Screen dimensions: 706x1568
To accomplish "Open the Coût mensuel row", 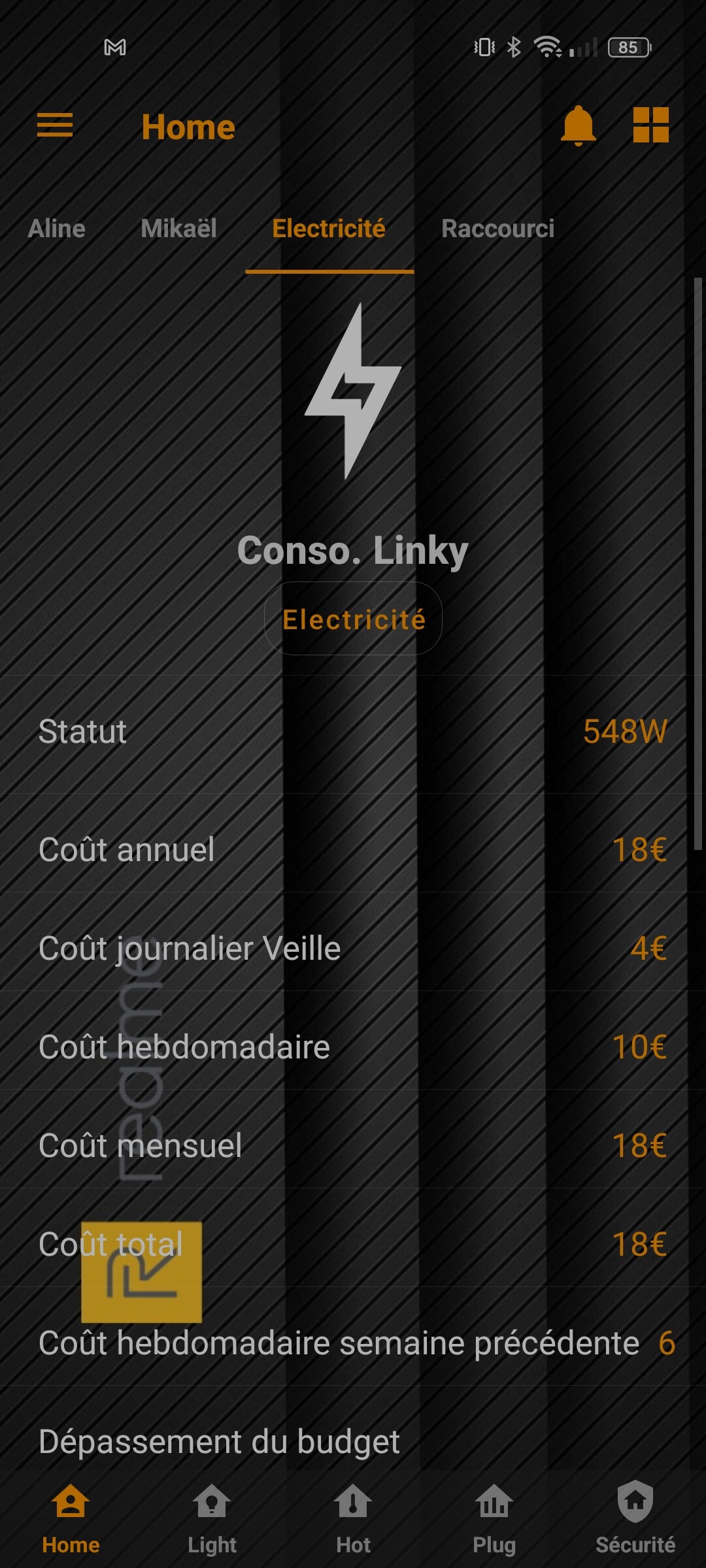I will pos(353,1145).
